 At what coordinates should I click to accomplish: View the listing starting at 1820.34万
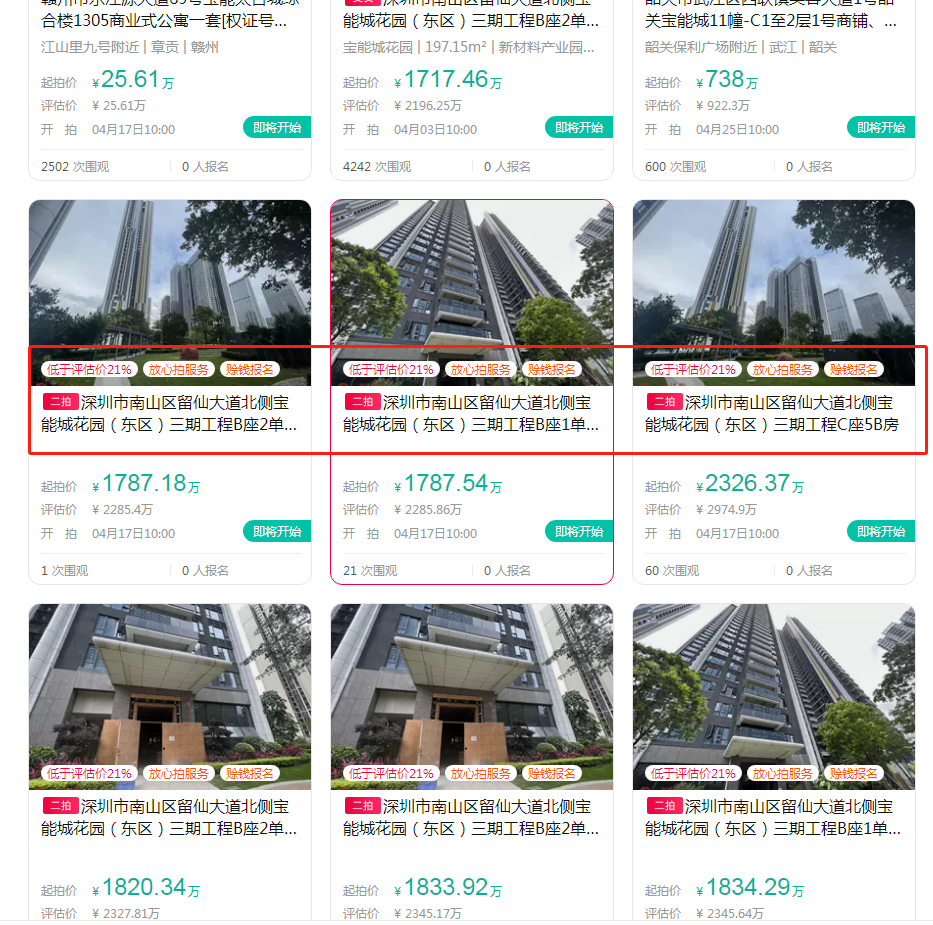[x=169, y=817]
